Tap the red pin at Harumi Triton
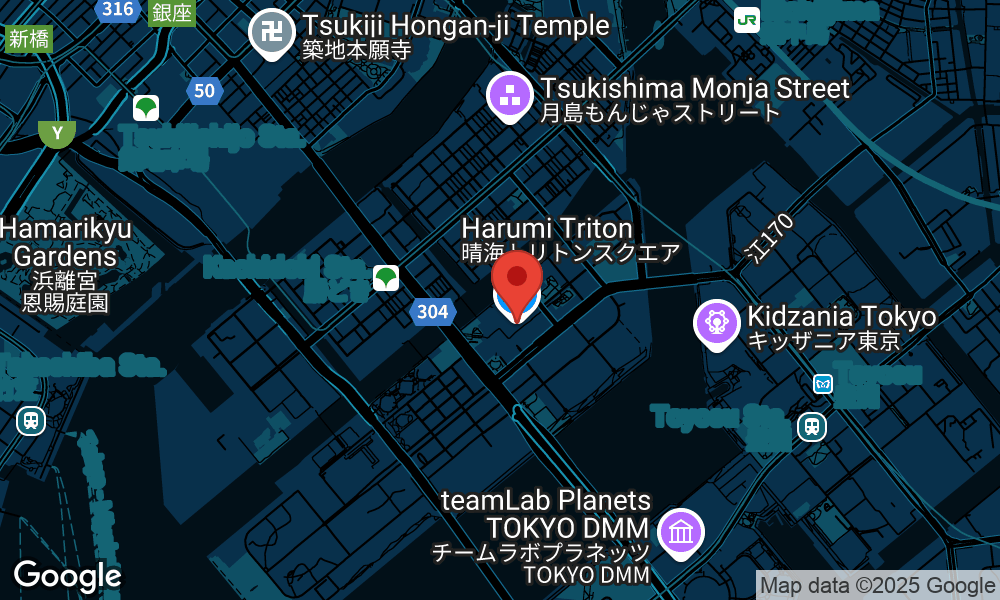The width and height of the screenshot is (1000, 600). click(x=517, y=279)
